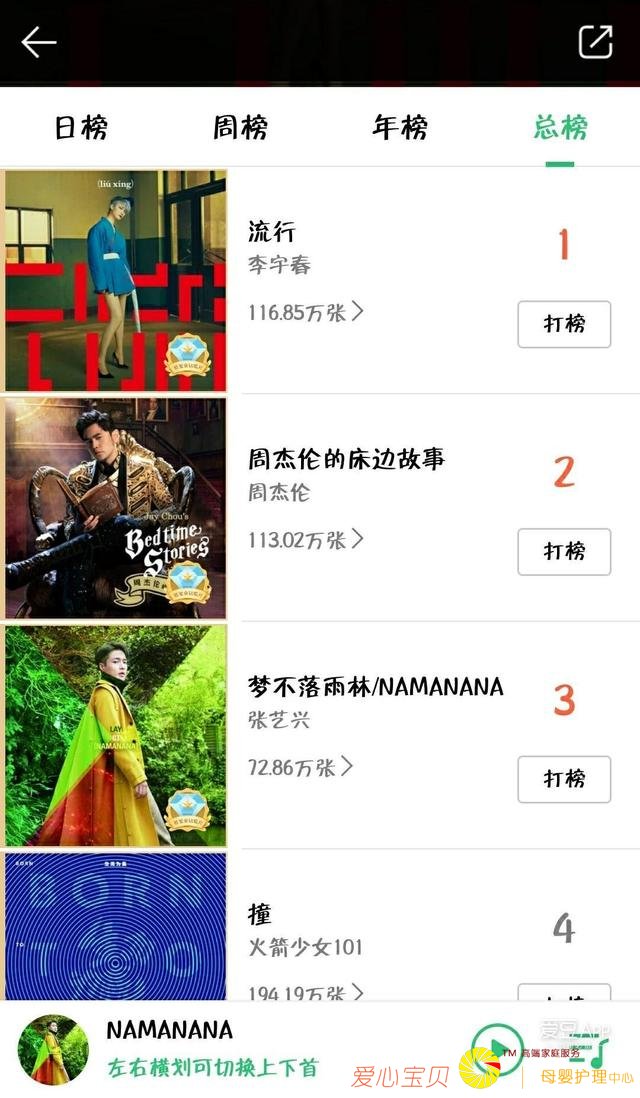Open the 流行 album cover
The image size is (640, 1098).
(116, 281)
